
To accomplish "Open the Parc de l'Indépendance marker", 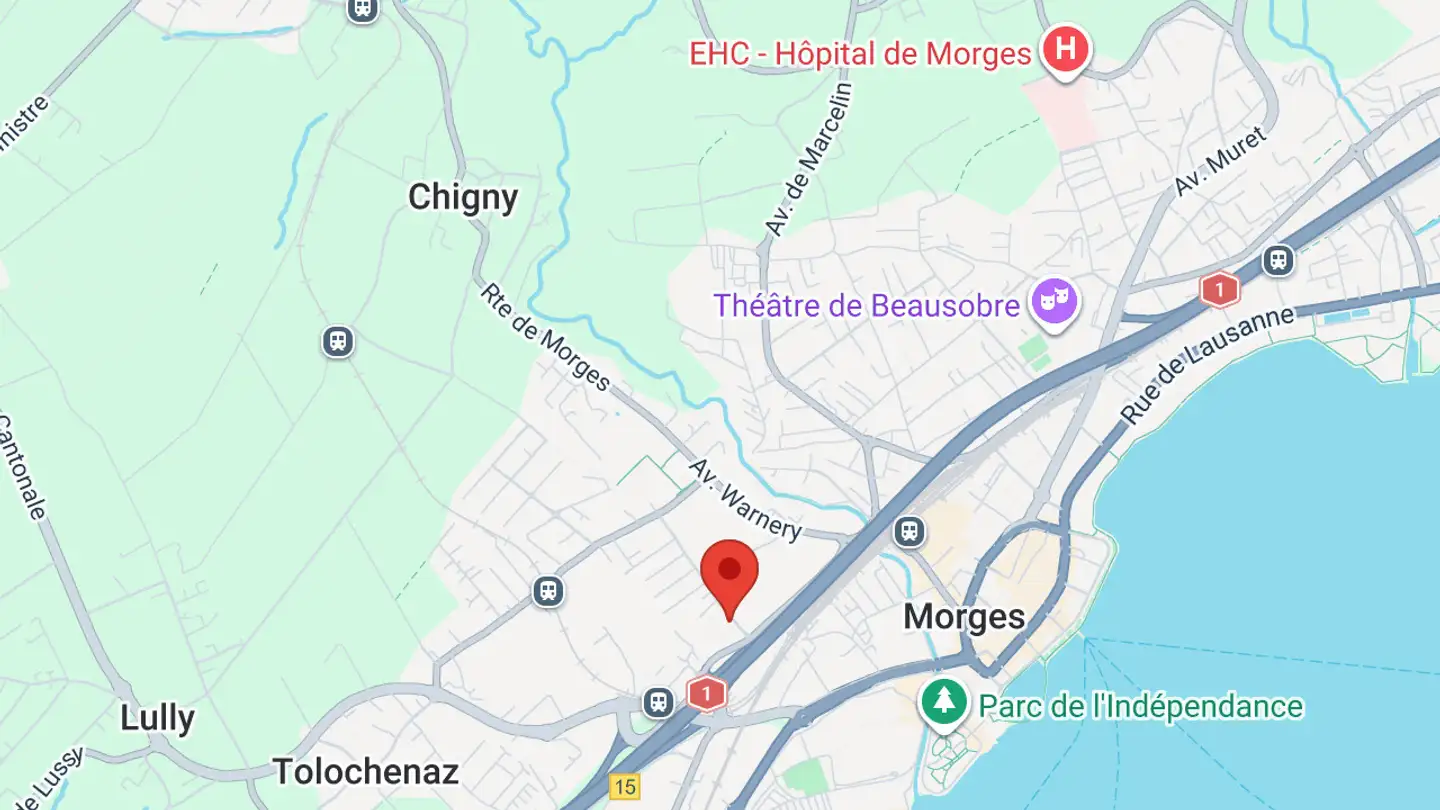I will 944,702.
